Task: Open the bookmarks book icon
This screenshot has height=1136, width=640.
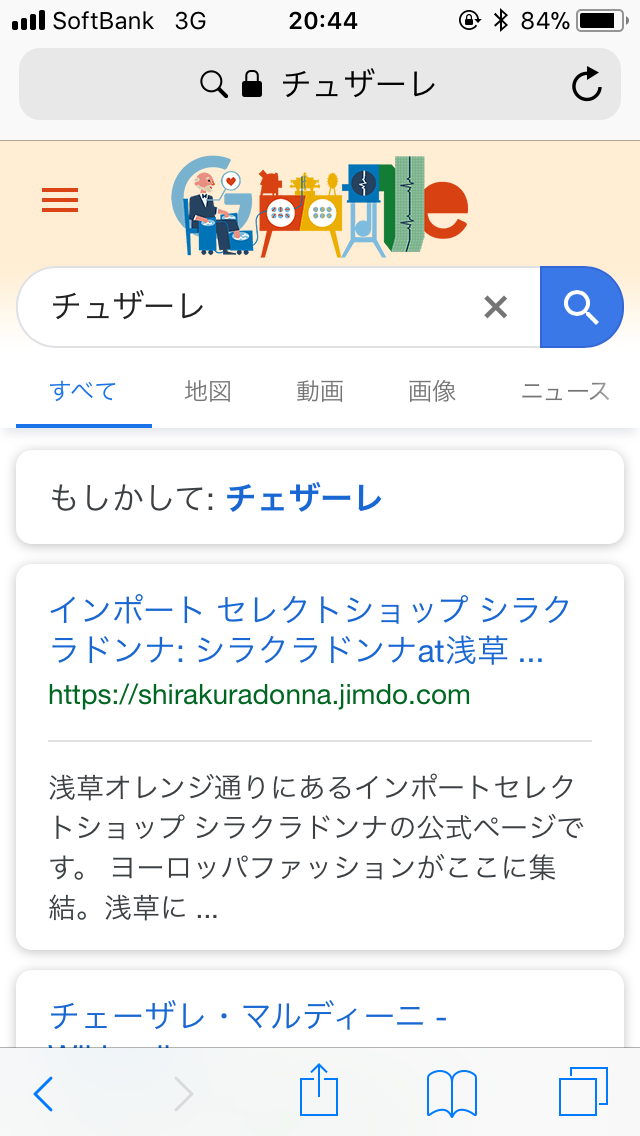Action: tap(451, 1093)
